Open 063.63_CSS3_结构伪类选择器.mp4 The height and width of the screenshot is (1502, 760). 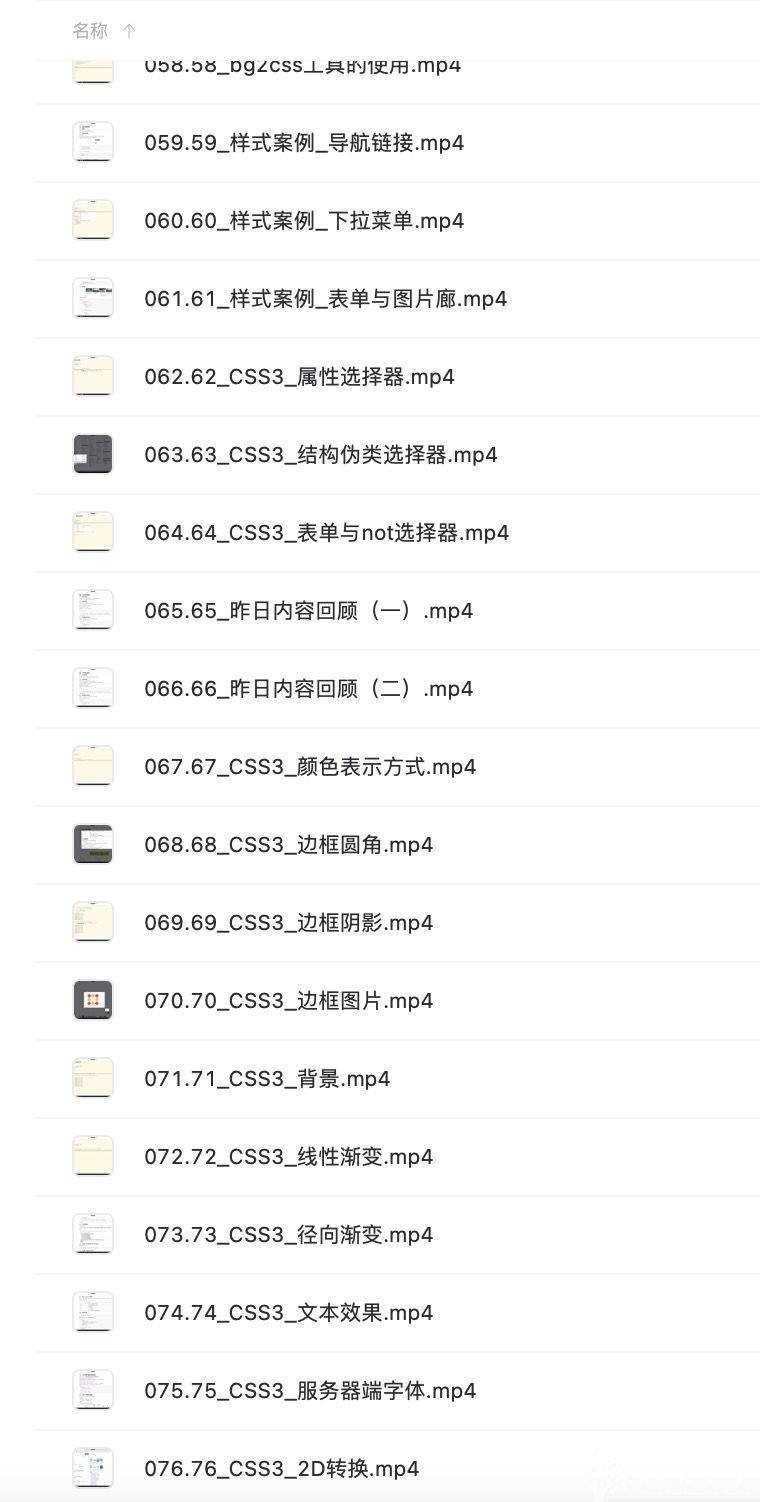[x=320, y=455]
